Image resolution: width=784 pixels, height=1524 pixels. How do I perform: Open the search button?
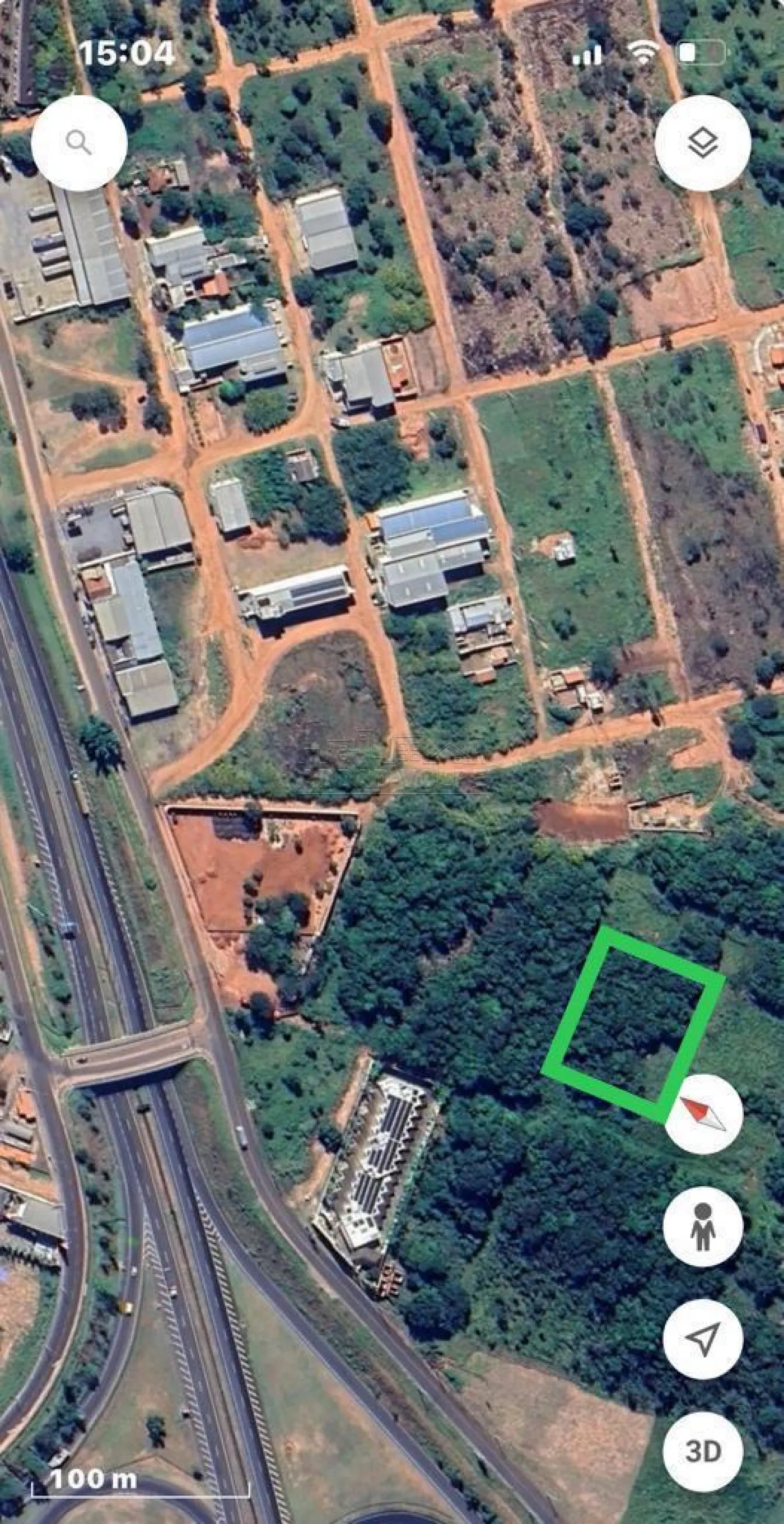coord(78,142)
